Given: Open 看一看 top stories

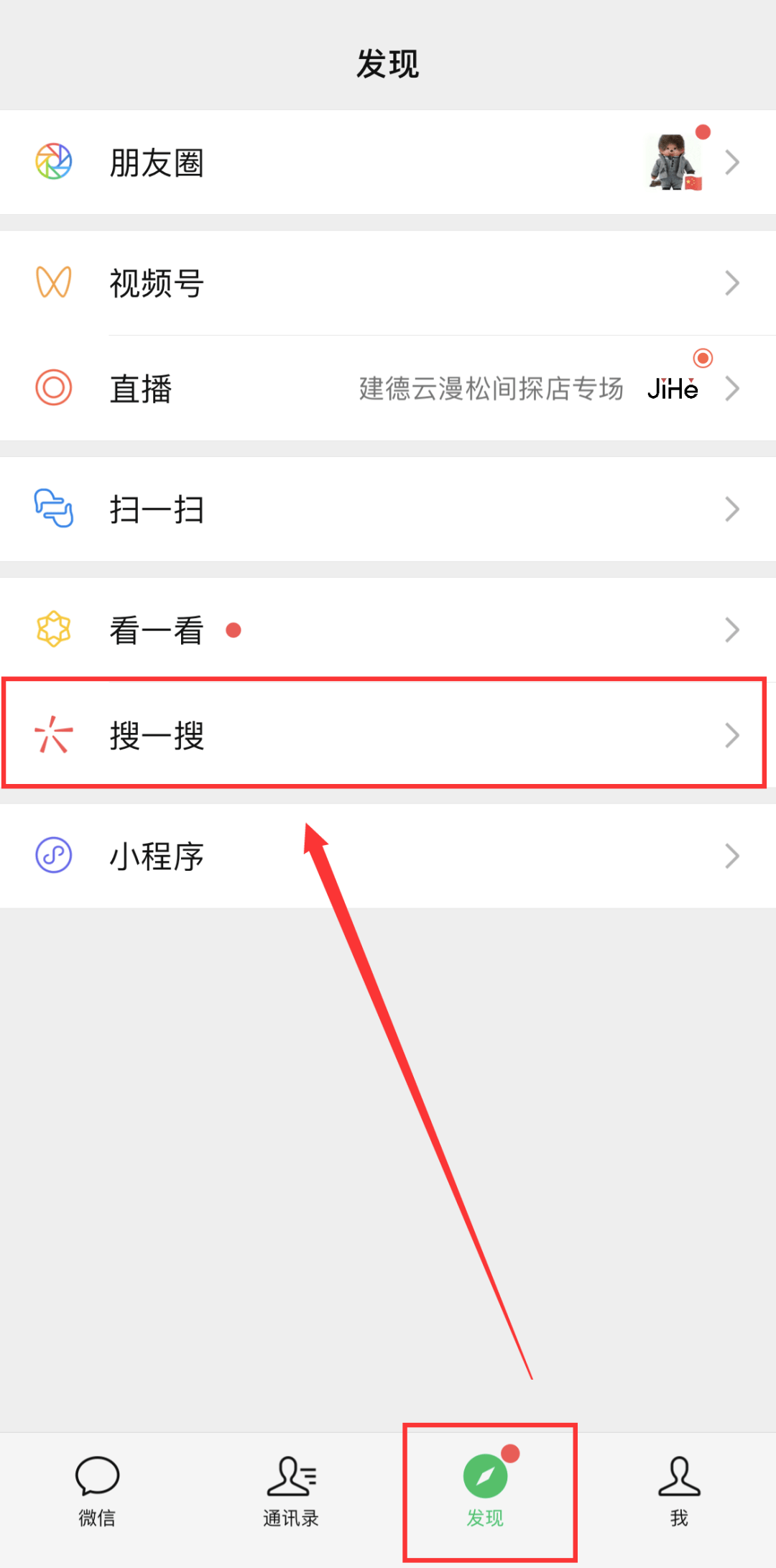Looking at the screenshot, I should click(388, 629).
